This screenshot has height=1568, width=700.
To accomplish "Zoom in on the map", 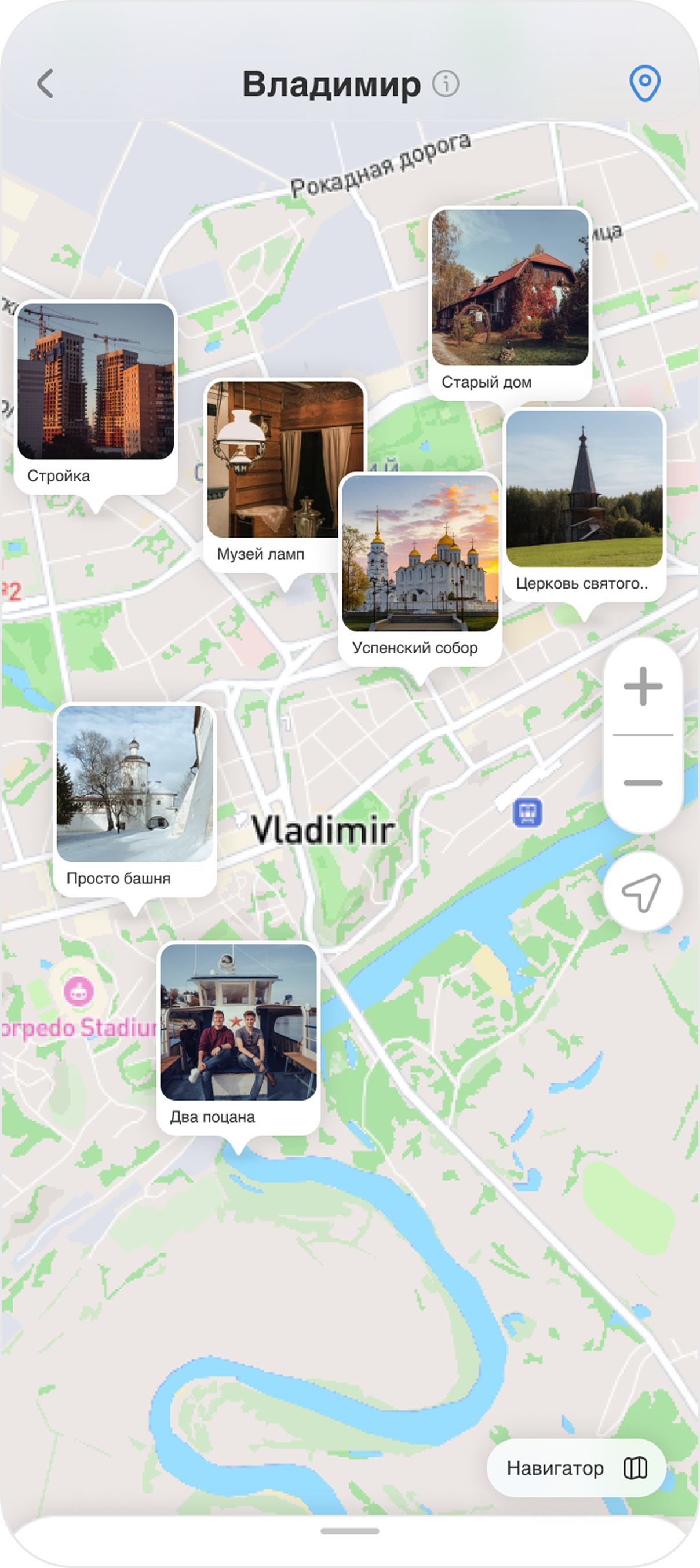I will pyautogui.click(x=643, y=686).
